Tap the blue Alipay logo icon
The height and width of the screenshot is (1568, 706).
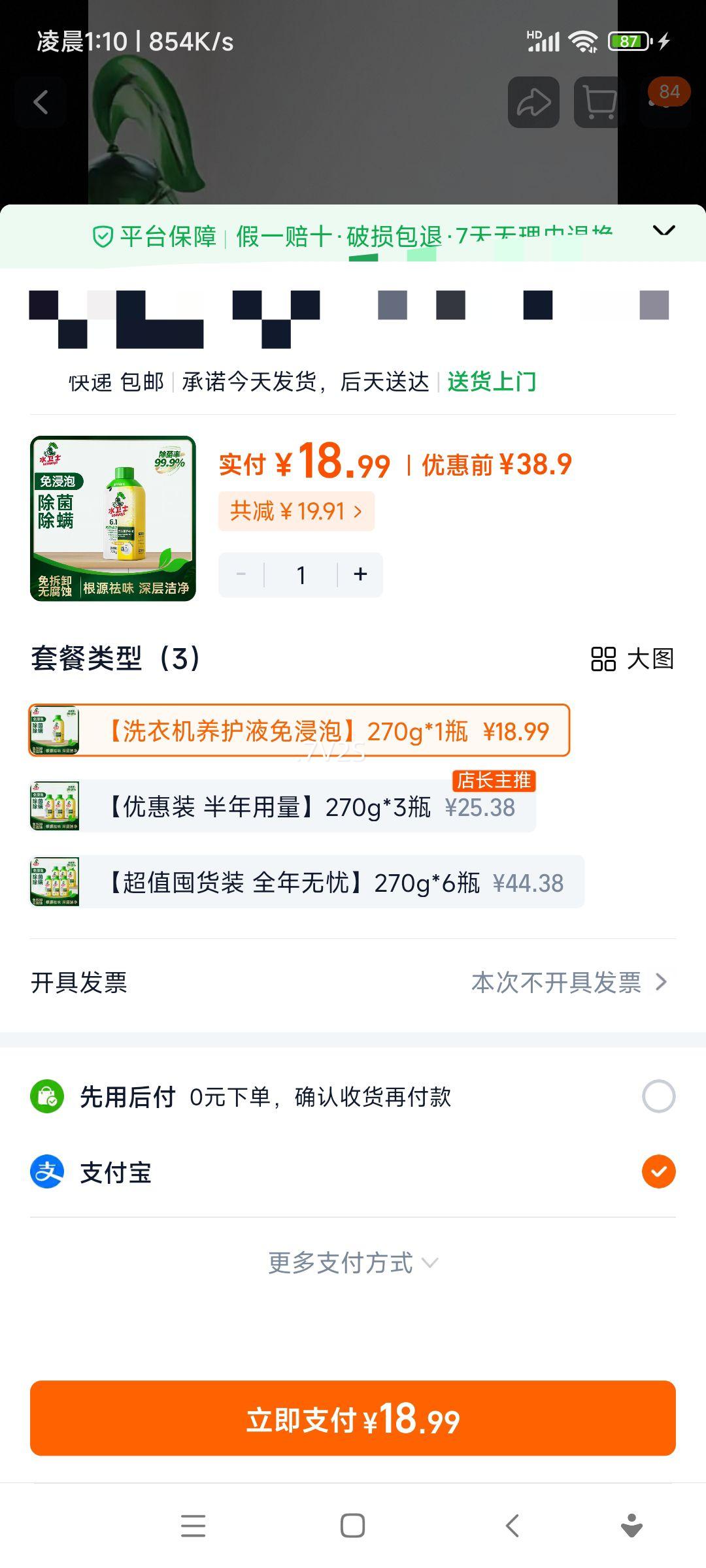pos(47,1173)
